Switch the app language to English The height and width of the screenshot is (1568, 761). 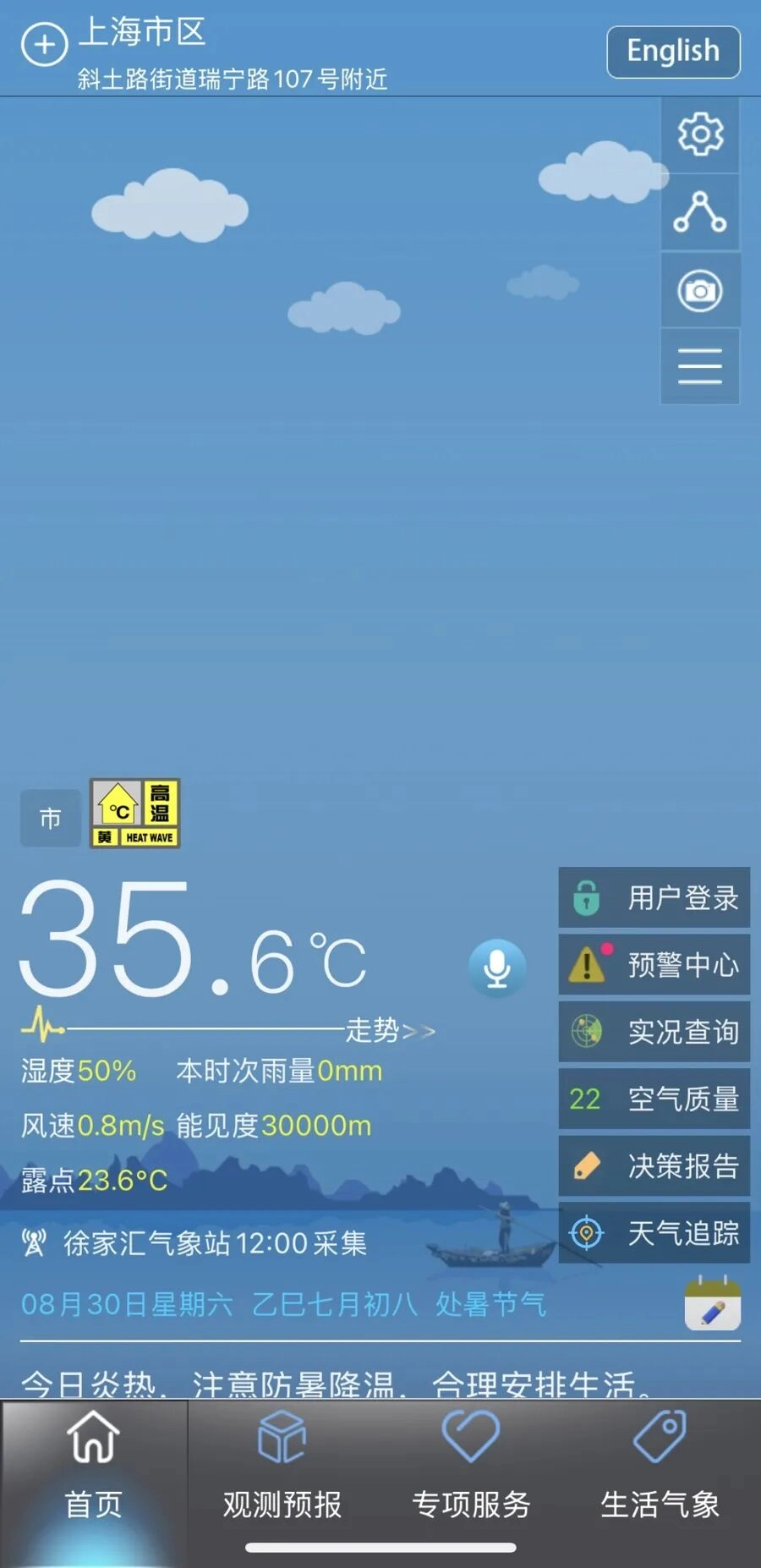click(x=672, y=52)
